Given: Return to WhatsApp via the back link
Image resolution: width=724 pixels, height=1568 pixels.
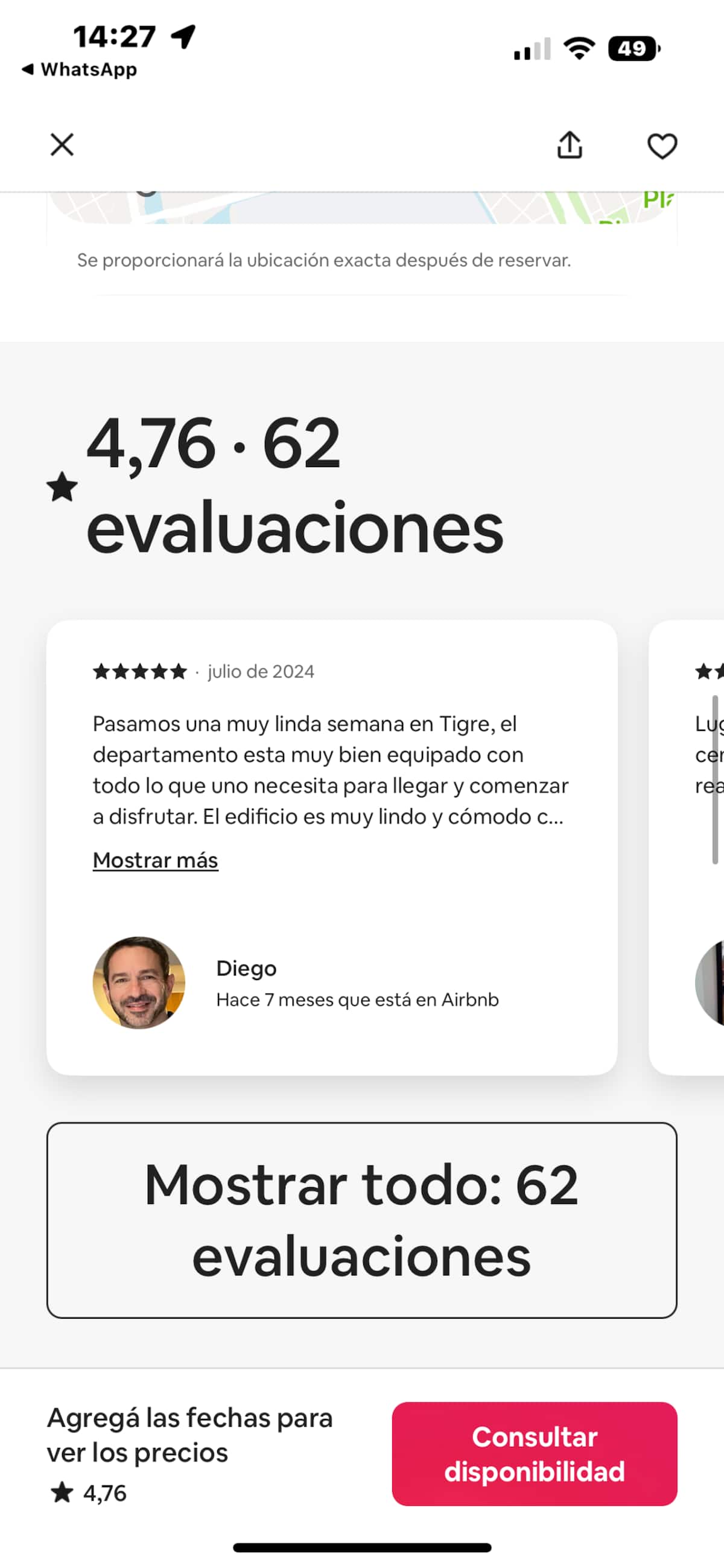Looking at the screenshot, I should pyautogui.click(x=80, y=70).
